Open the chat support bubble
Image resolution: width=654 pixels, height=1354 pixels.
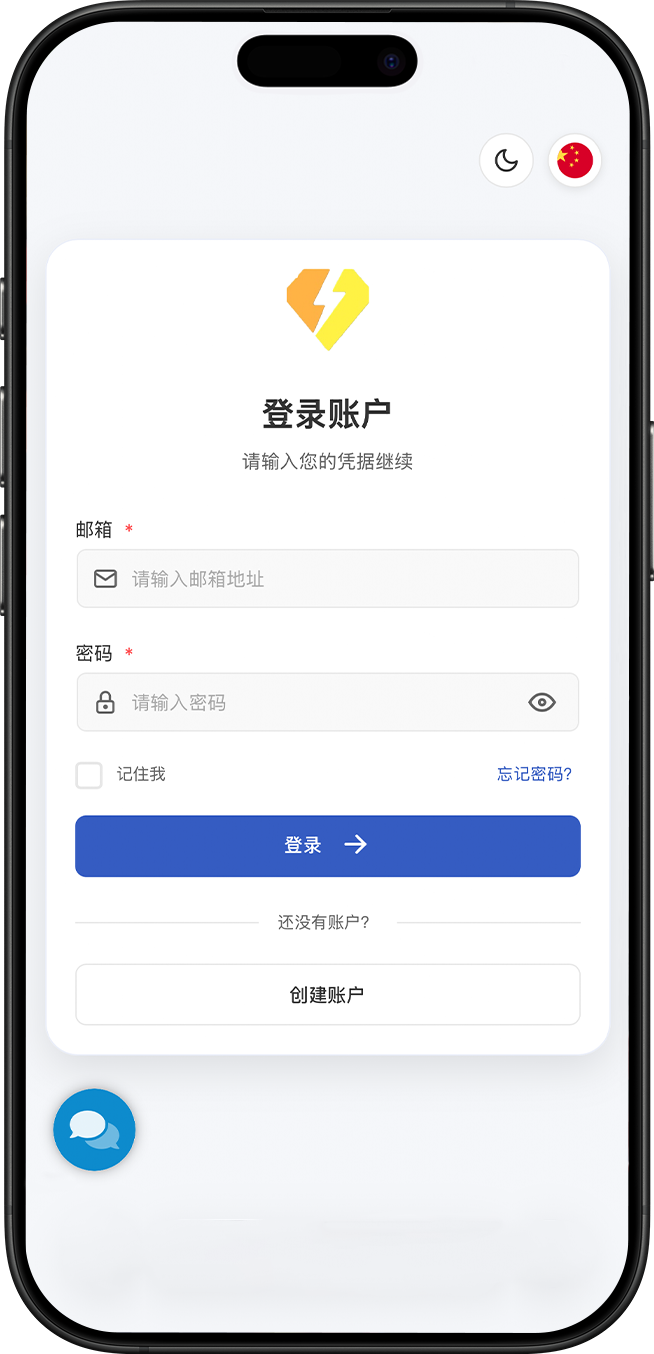click(94, 1130)
